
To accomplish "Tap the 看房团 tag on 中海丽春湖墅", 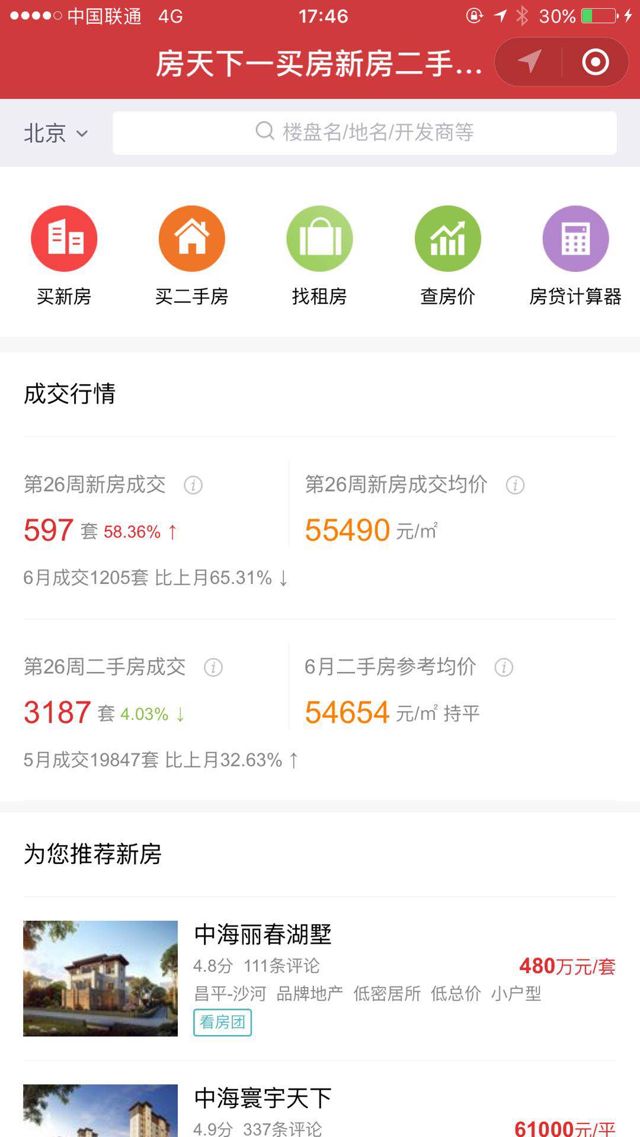I will pyautogui.click(x=222, y=1022).
